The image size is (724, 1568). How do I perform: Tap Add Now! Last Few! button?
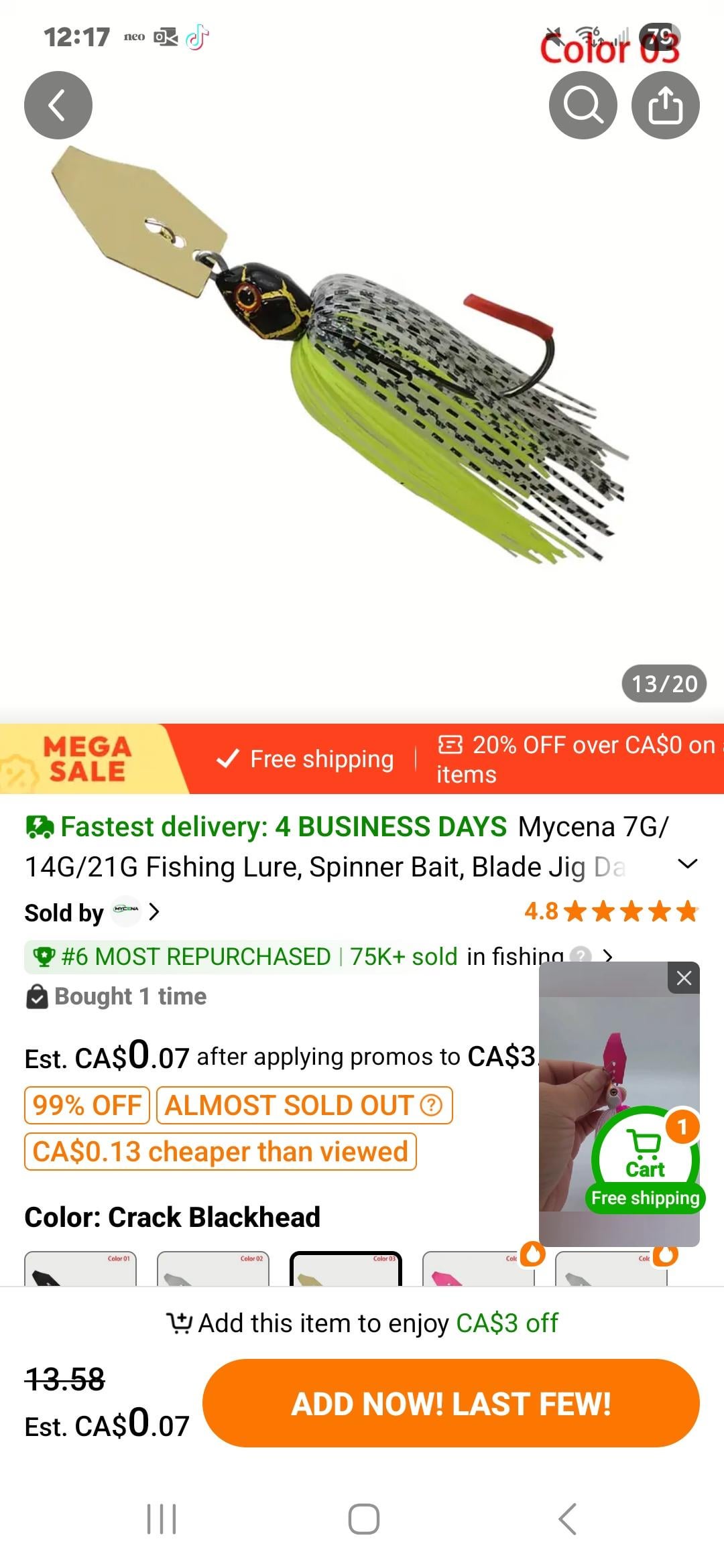tap(450, 1403)
